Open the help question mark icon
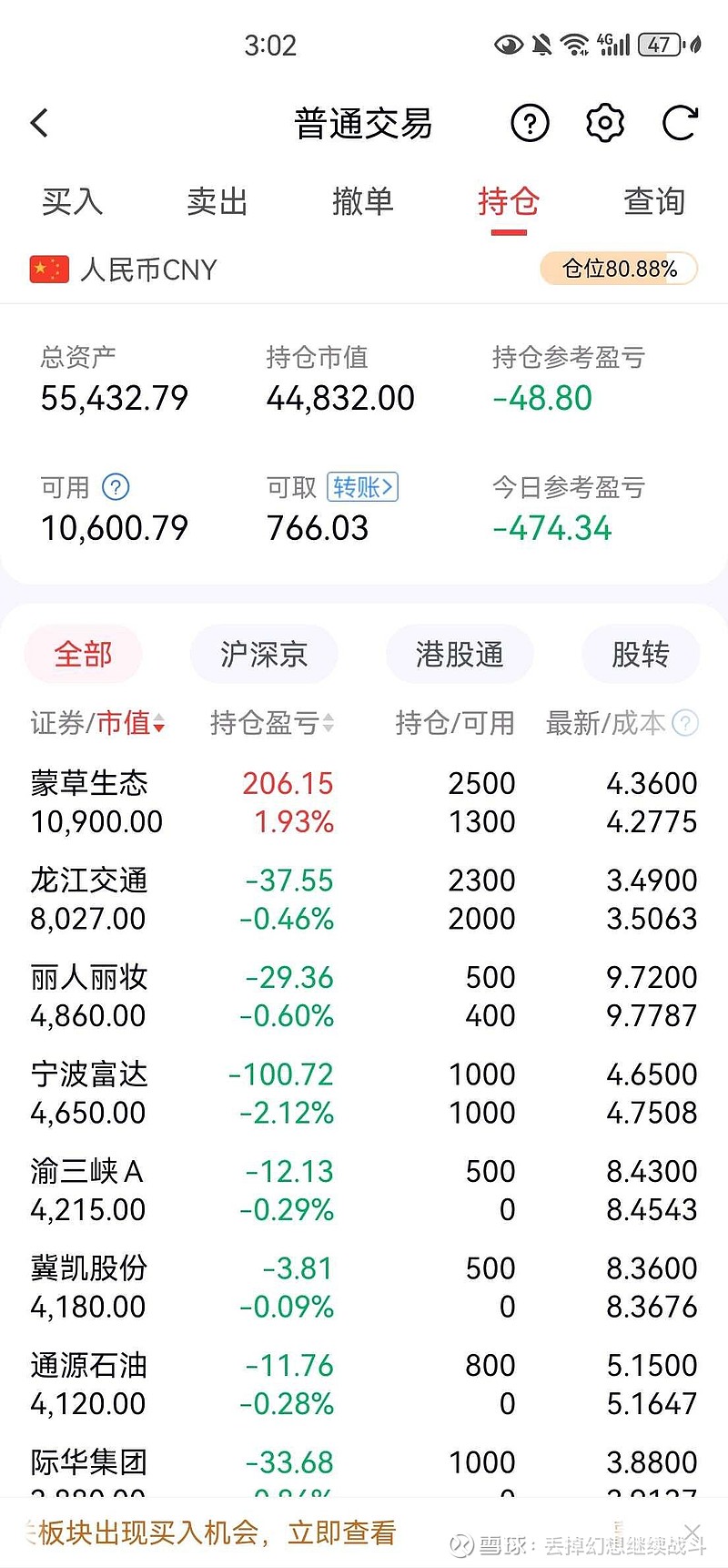Viewport: 728px width, 1568px height. (530, 123)
